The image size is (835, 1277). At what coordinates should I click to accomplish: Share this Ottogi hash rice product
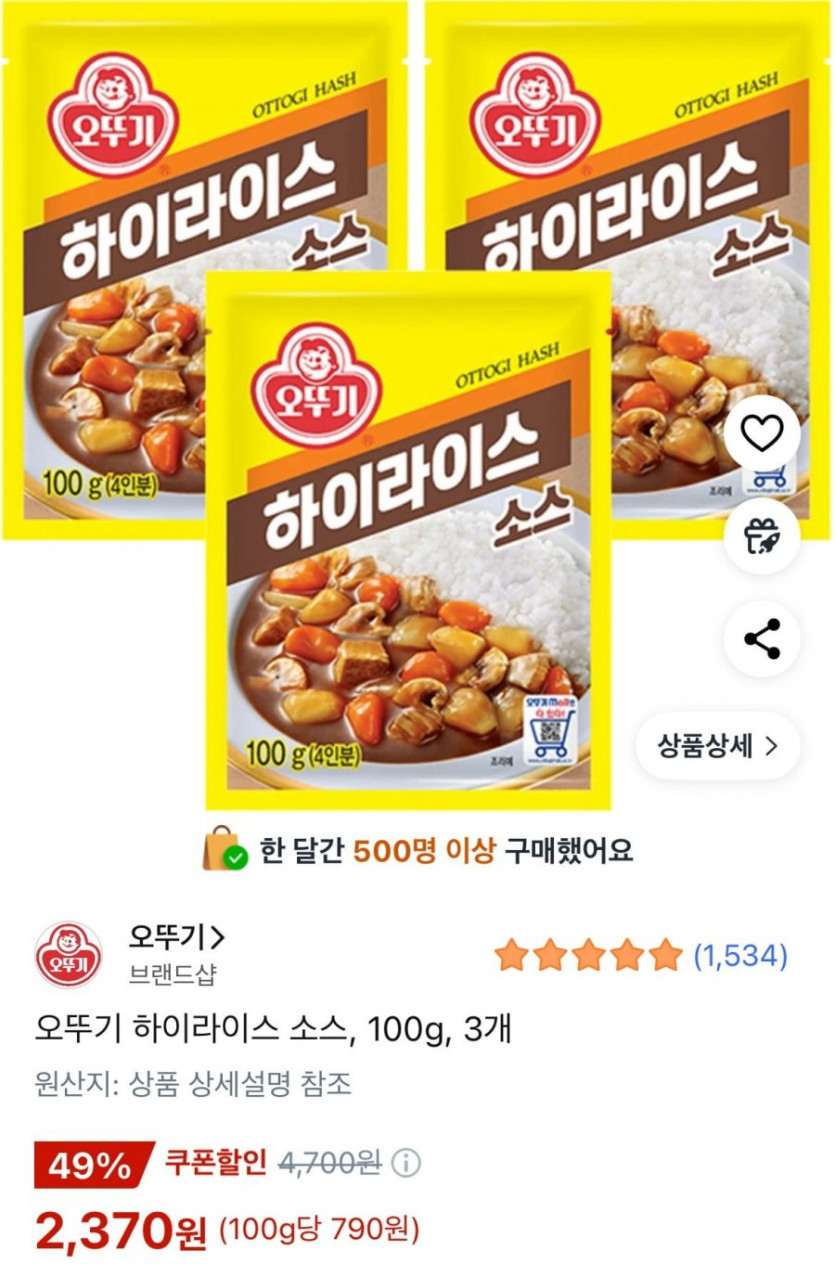click(762, 639)
